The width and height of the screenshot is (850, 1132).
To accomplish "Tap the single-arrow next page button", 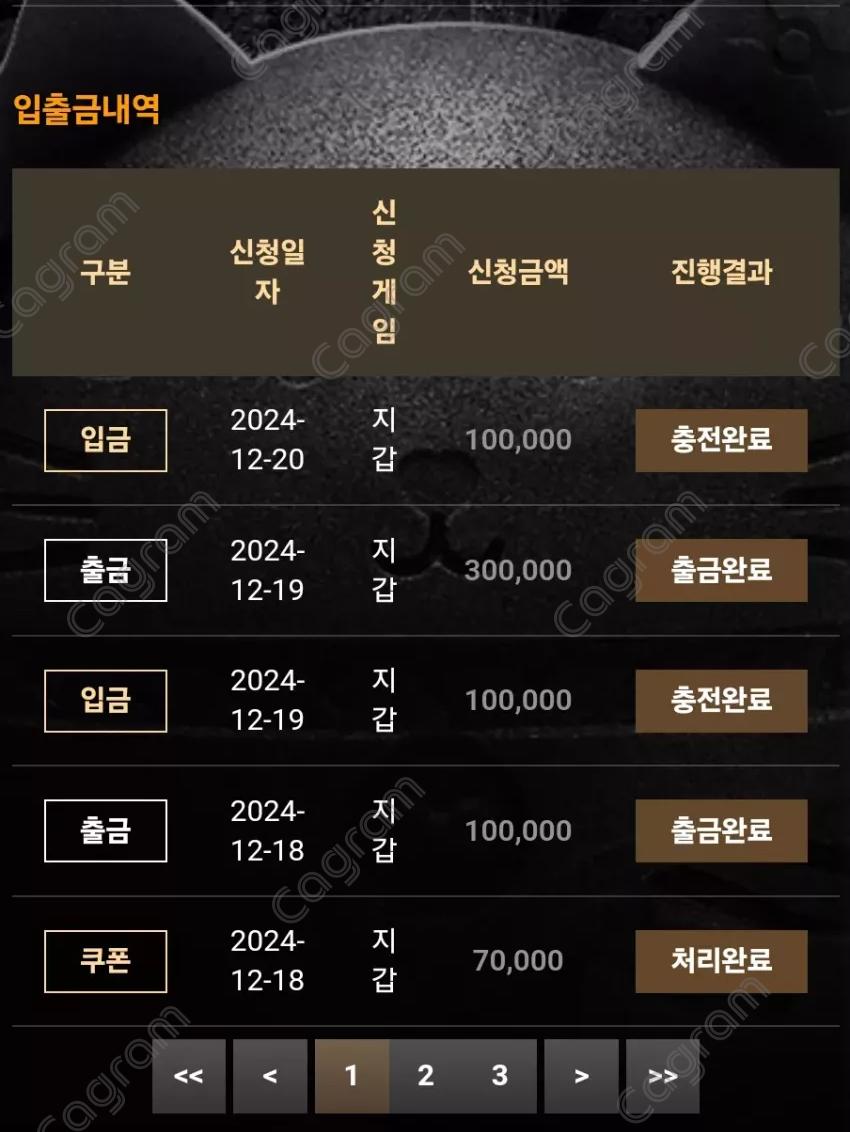I will (x=581, y=1076).
